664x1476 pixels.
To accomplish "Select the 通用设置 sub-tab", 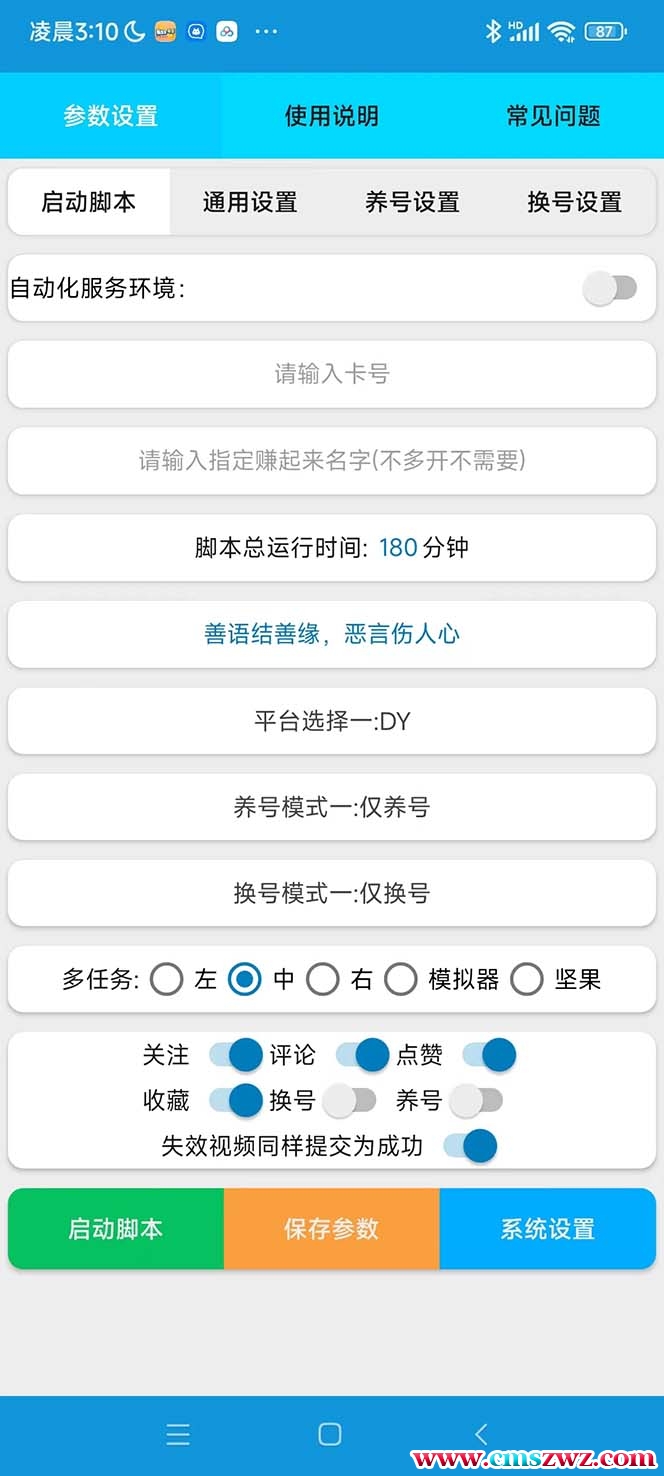I will pos(250,202).
